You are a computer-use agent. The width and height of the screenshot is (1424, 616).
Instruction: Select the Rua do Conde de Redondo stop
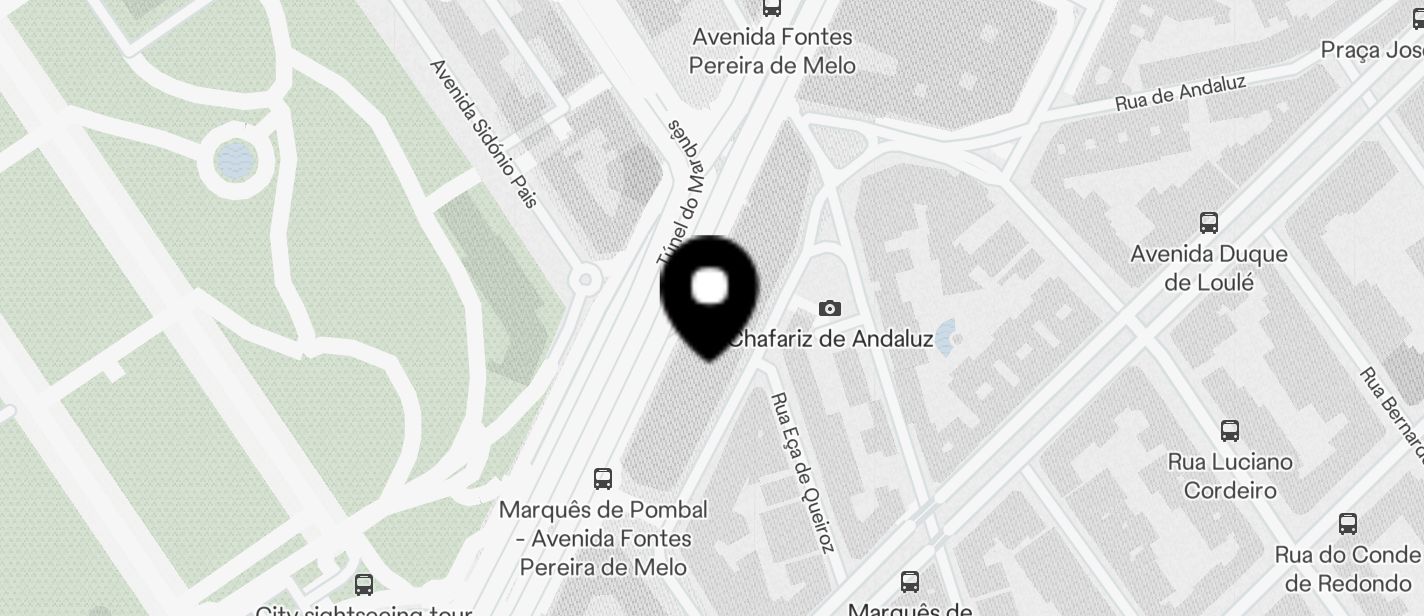tap(1347, 524)
